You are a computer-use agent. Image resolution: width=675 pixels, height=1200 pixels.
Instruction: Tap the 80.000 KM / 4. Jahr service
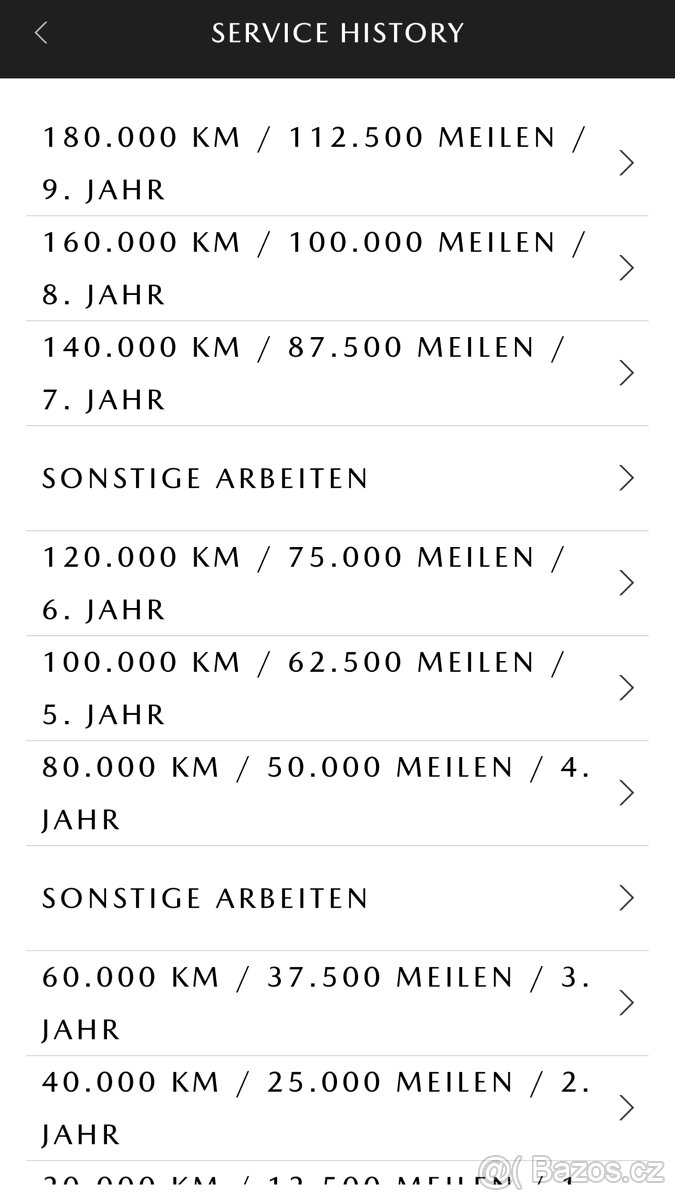tap(336, 793)
